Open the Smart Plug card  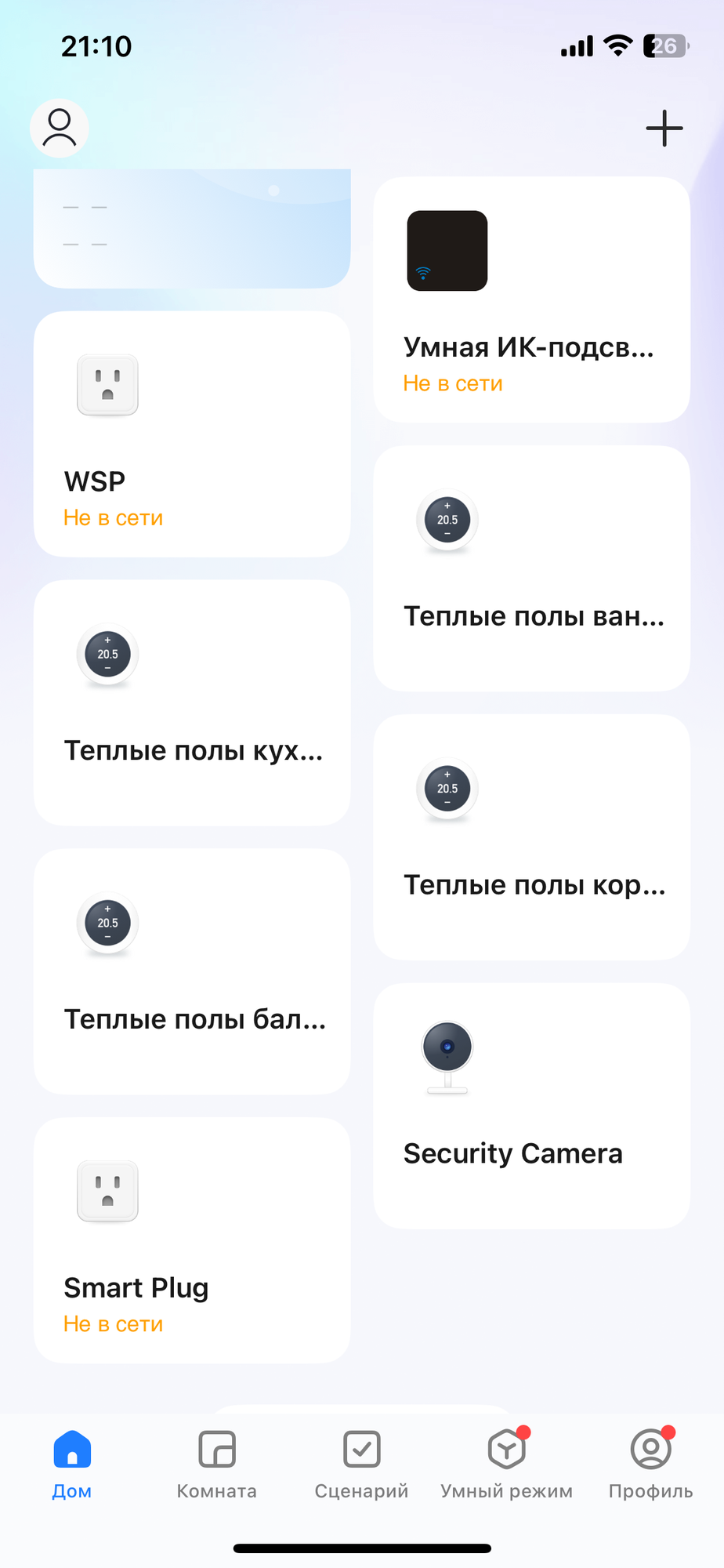click(x=192, y=1240)
